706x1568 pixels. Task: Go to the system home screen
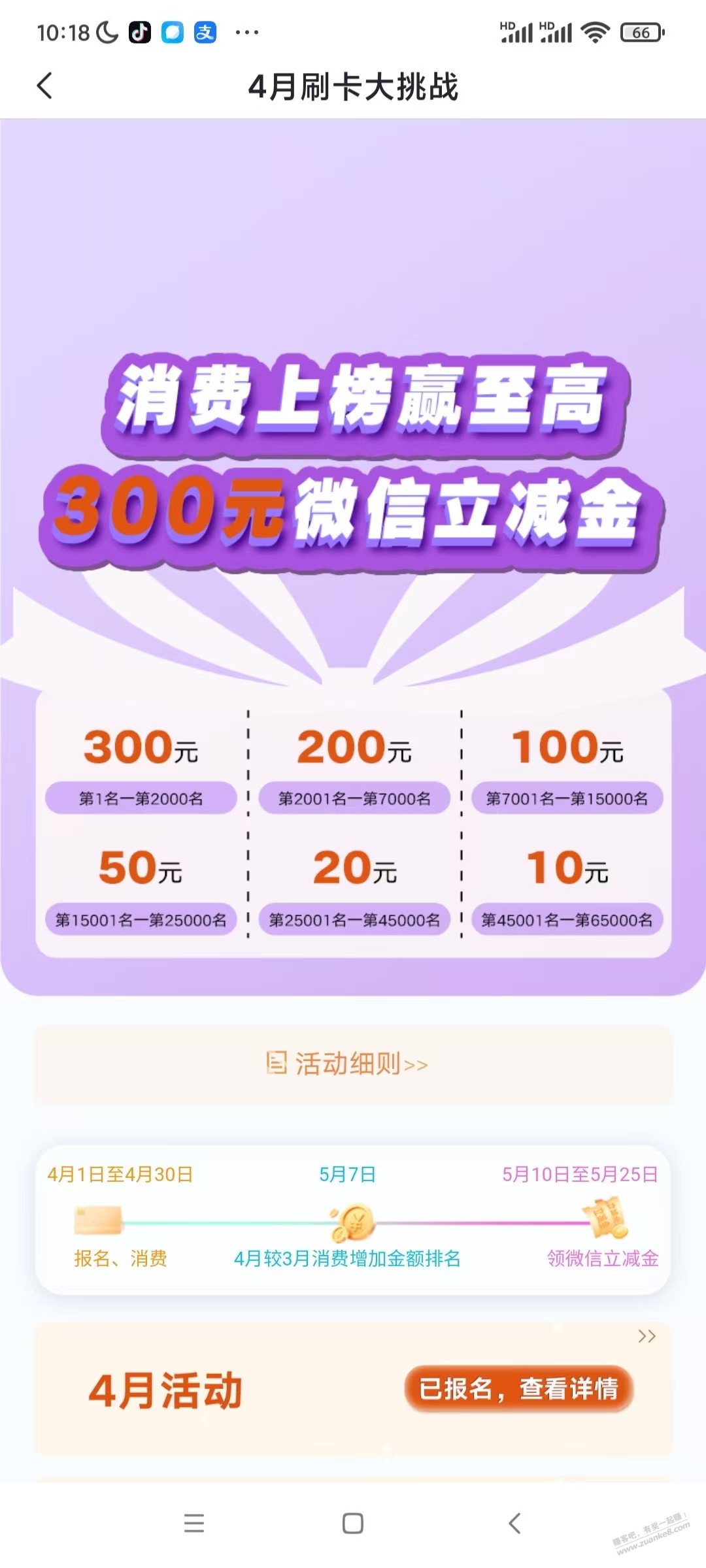pyautogui.click(x=352, y=1523)
